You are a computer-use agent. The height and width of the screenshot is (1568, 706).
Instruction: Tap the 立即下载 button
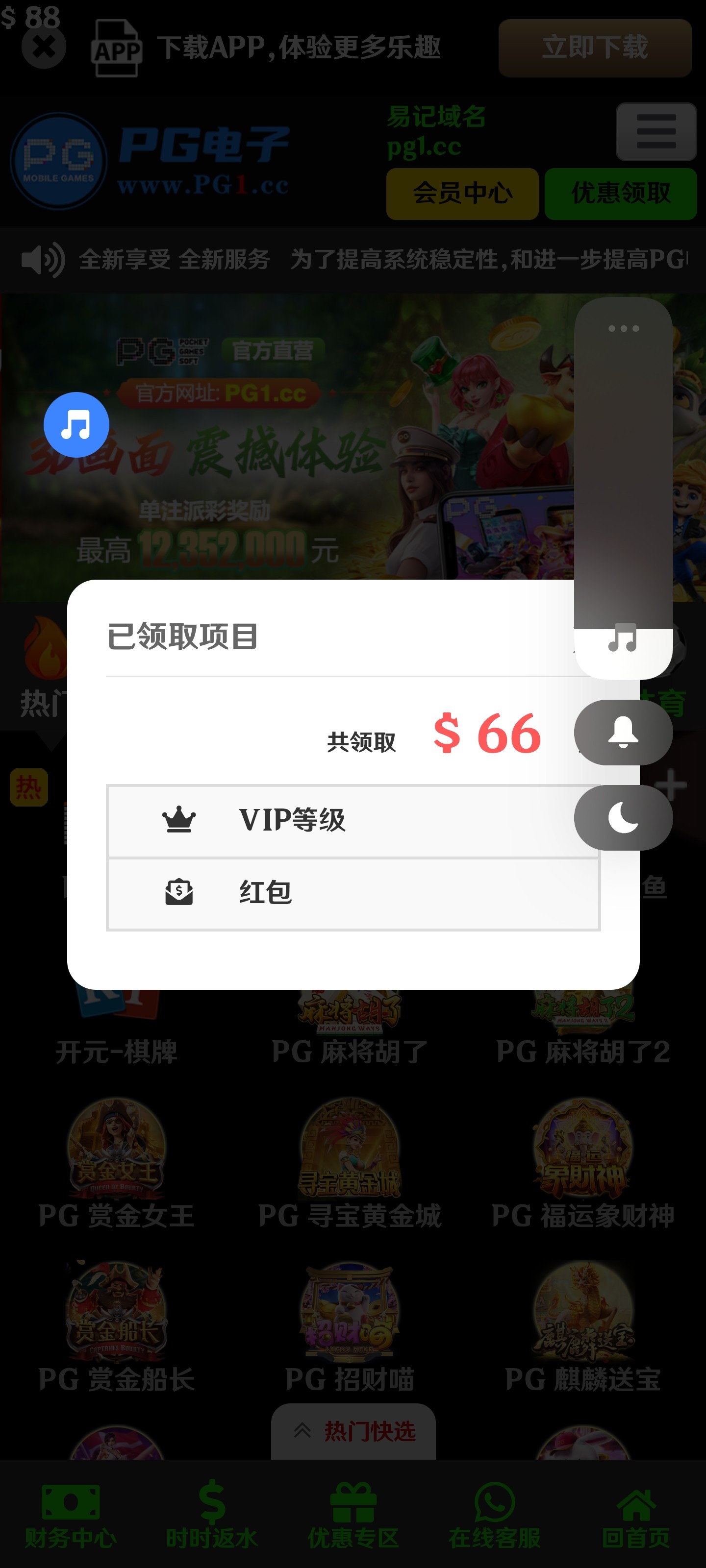595,48
